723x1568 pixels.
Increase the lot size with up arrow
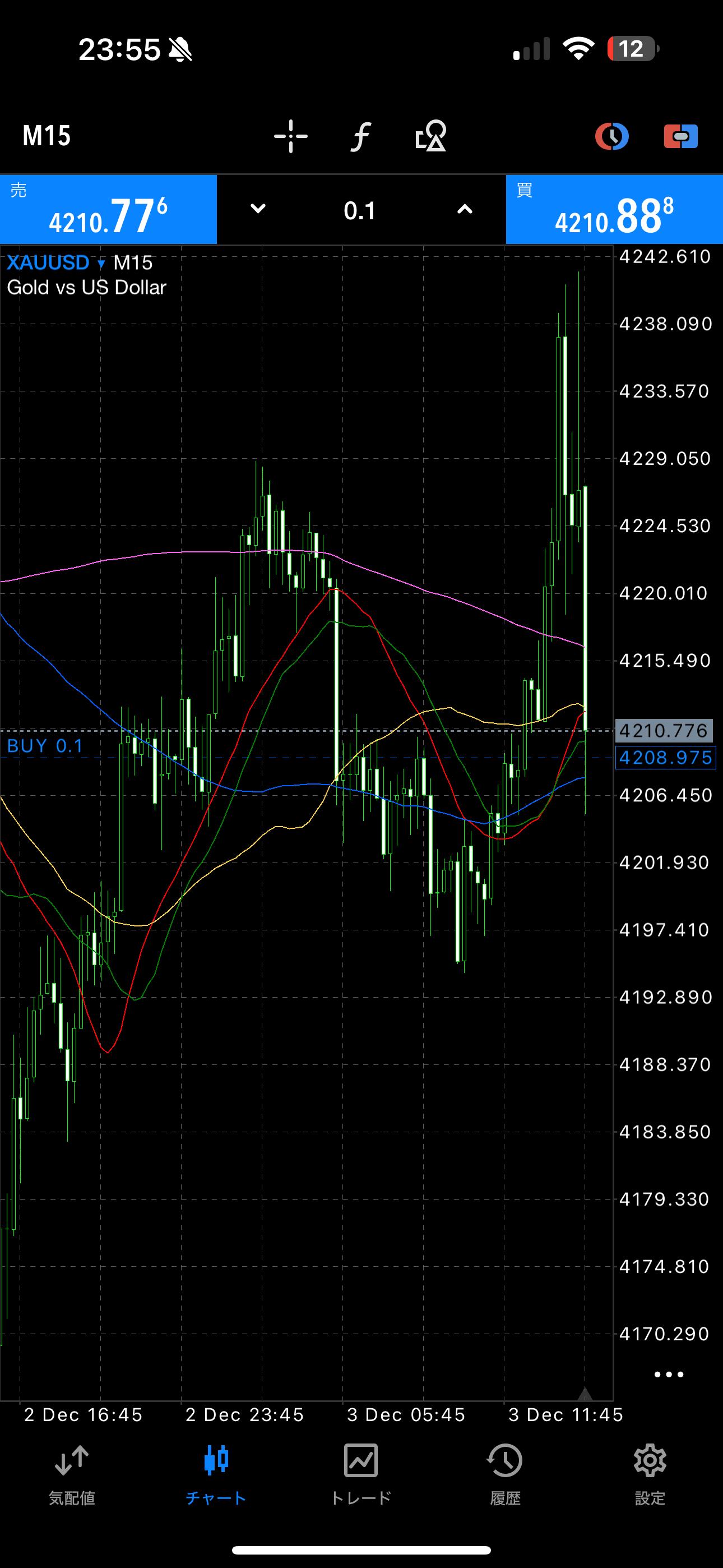[465, 209]
